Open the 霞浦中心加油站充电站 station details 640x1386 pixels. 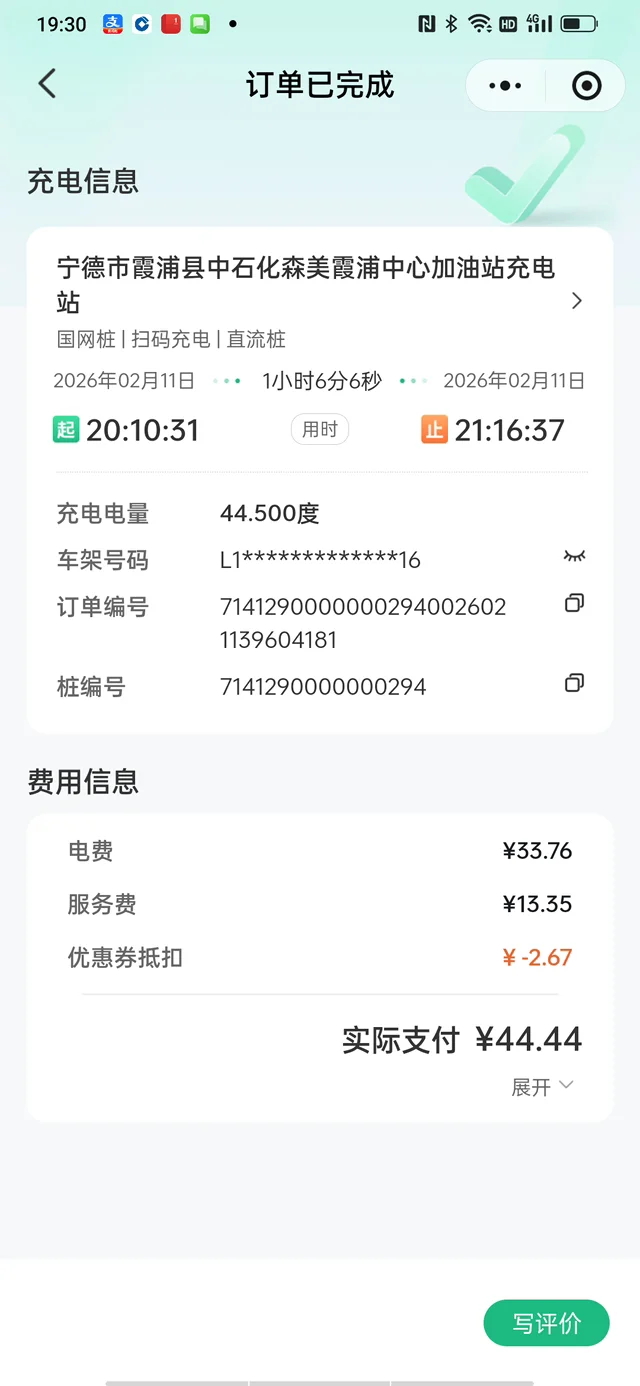click(576, 301)
